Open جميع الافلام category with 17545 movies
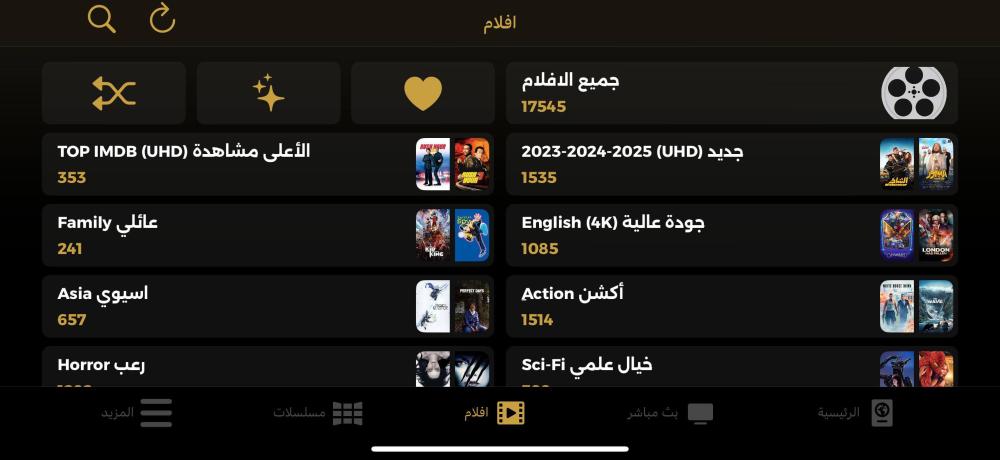The height and width of the screenshot is (460, 1000). click(x=731, y=93)
